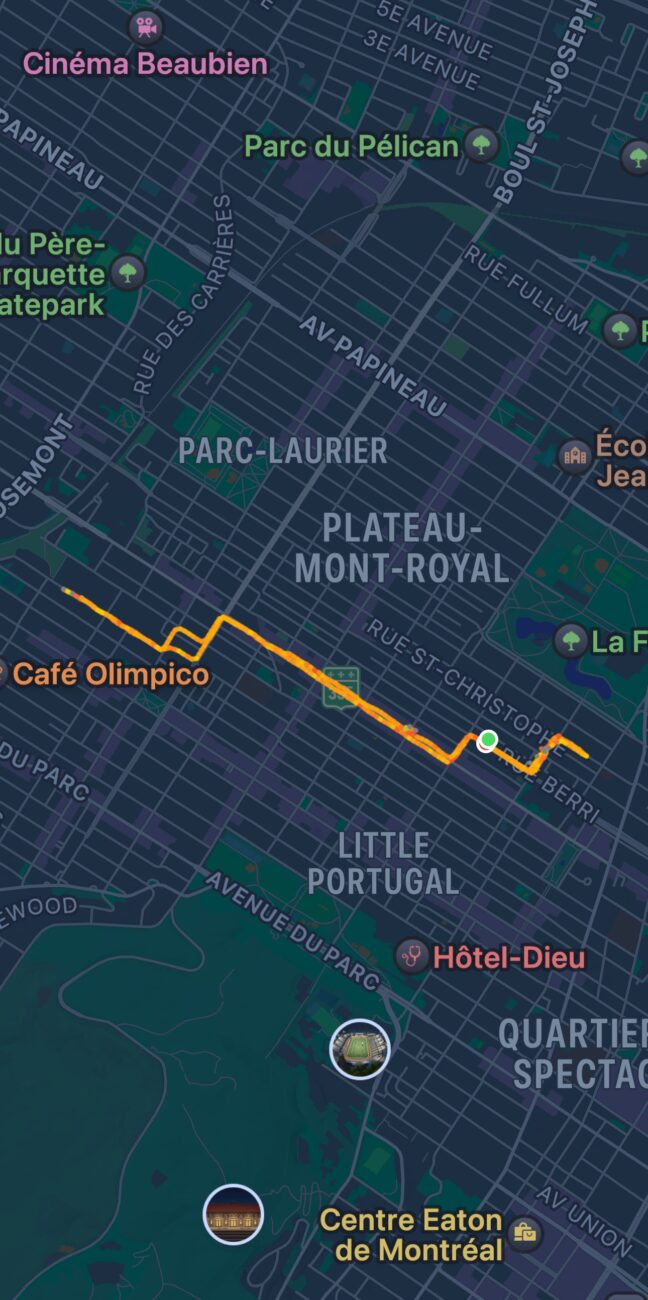Tap the stadium photo landmark on the map
Screen dimensions: 648x1300
(x=360, y=1049)
